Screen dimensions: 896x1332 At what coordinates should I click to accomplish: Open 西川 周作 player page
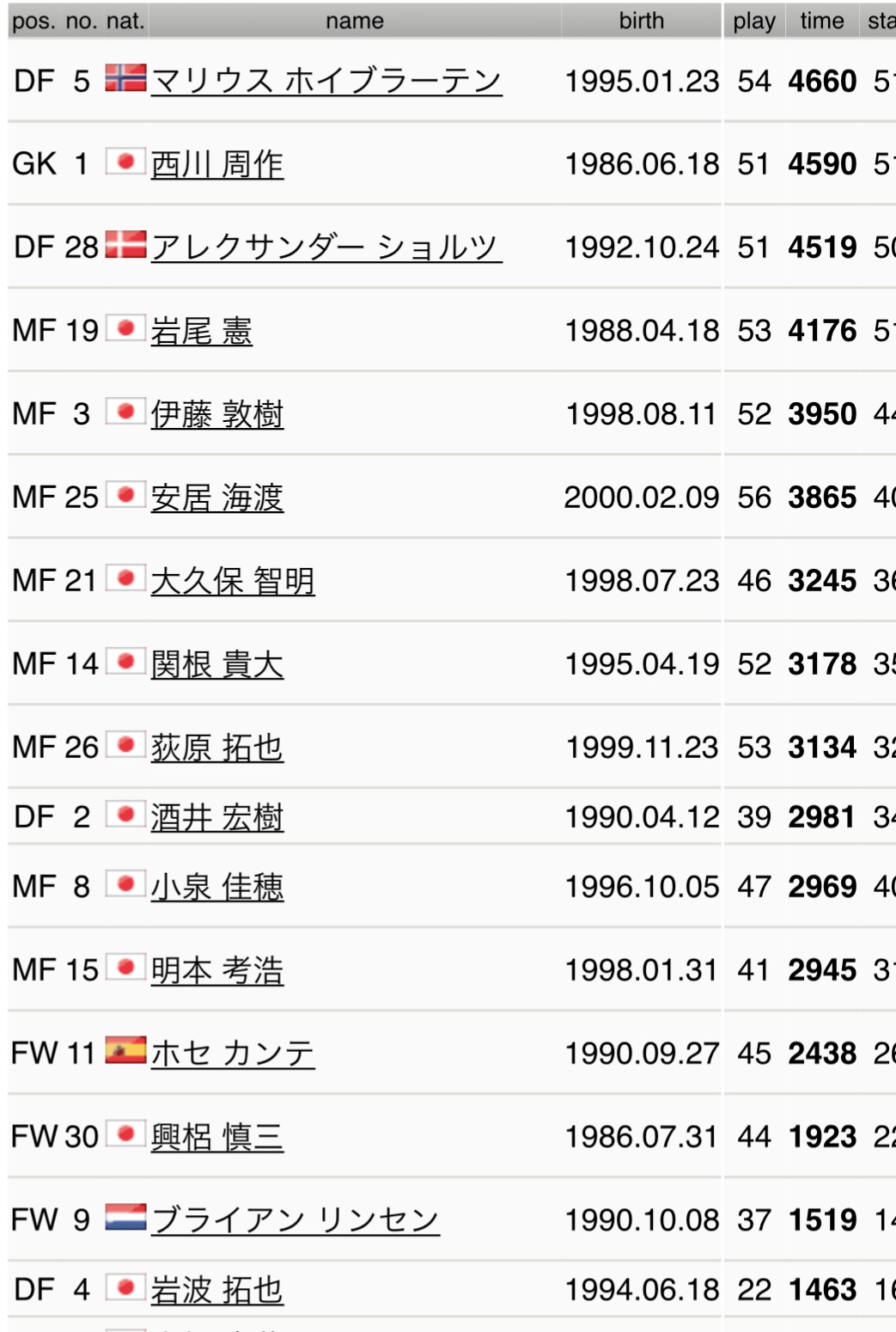pos(217,164)
